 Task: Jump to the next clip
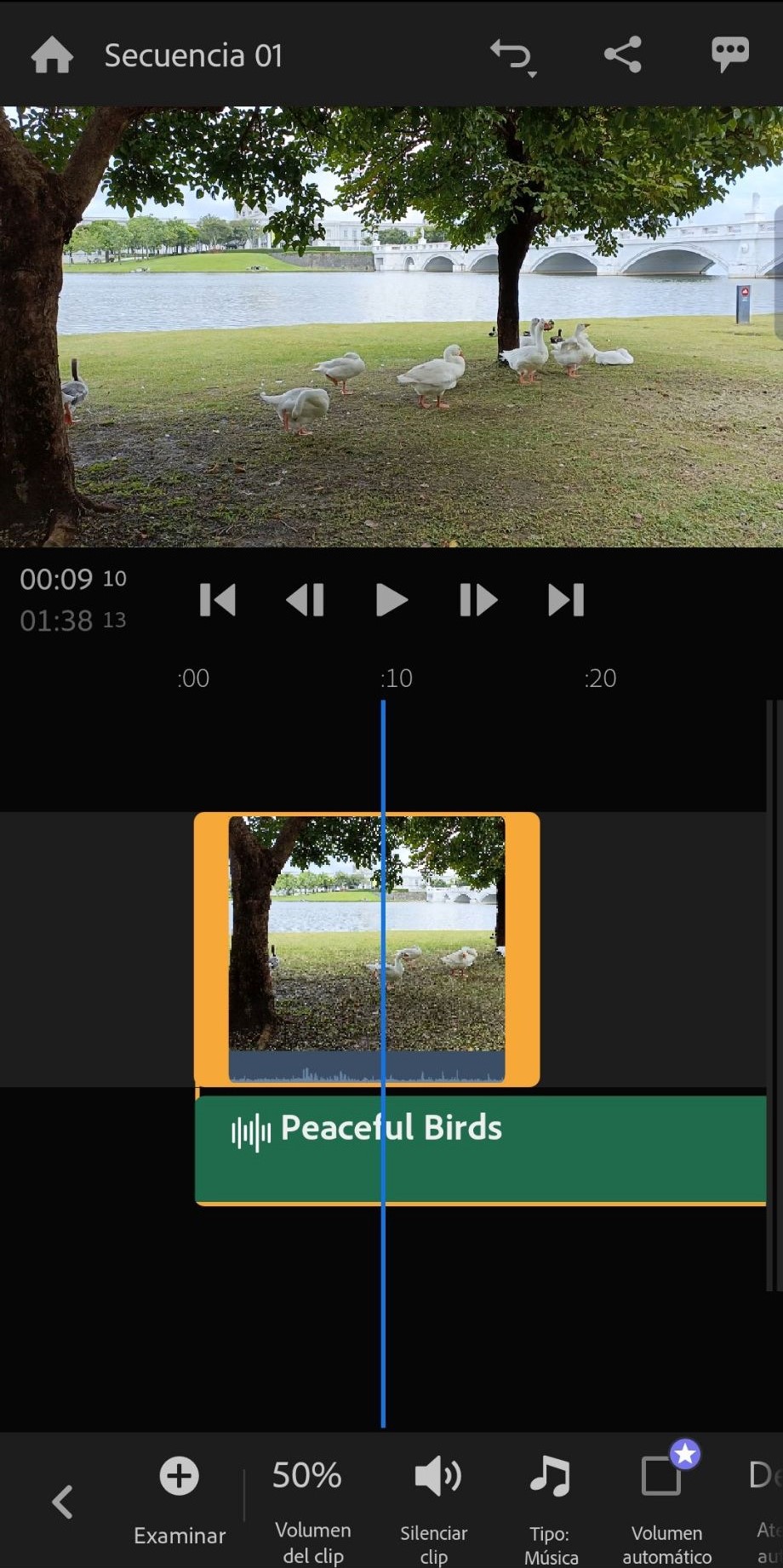pos(566,600)
